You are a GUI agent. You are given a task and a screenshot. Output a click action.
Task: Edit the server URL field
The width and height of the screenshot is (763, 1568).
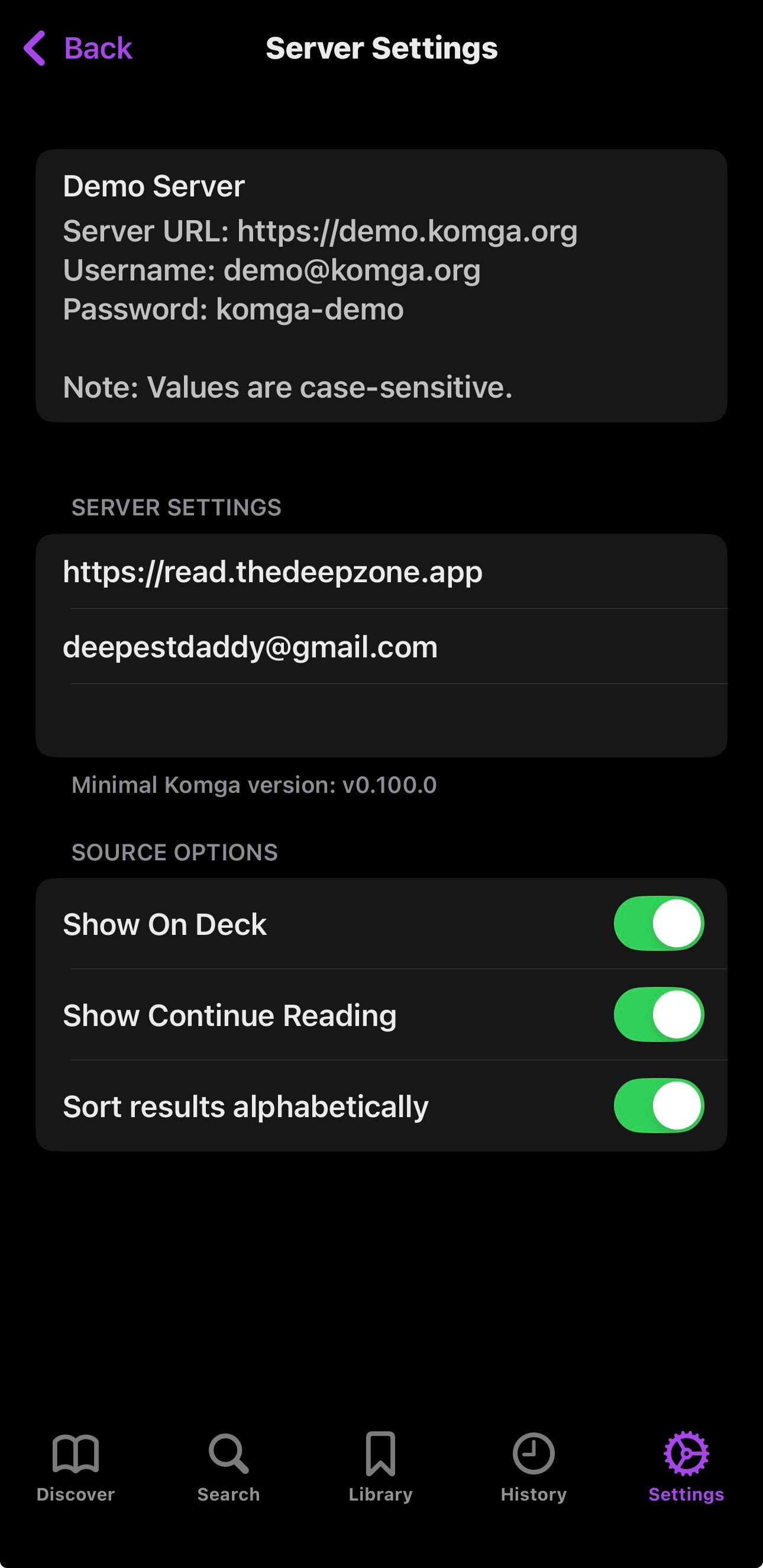pyautogui.click(x=381, y=572)
